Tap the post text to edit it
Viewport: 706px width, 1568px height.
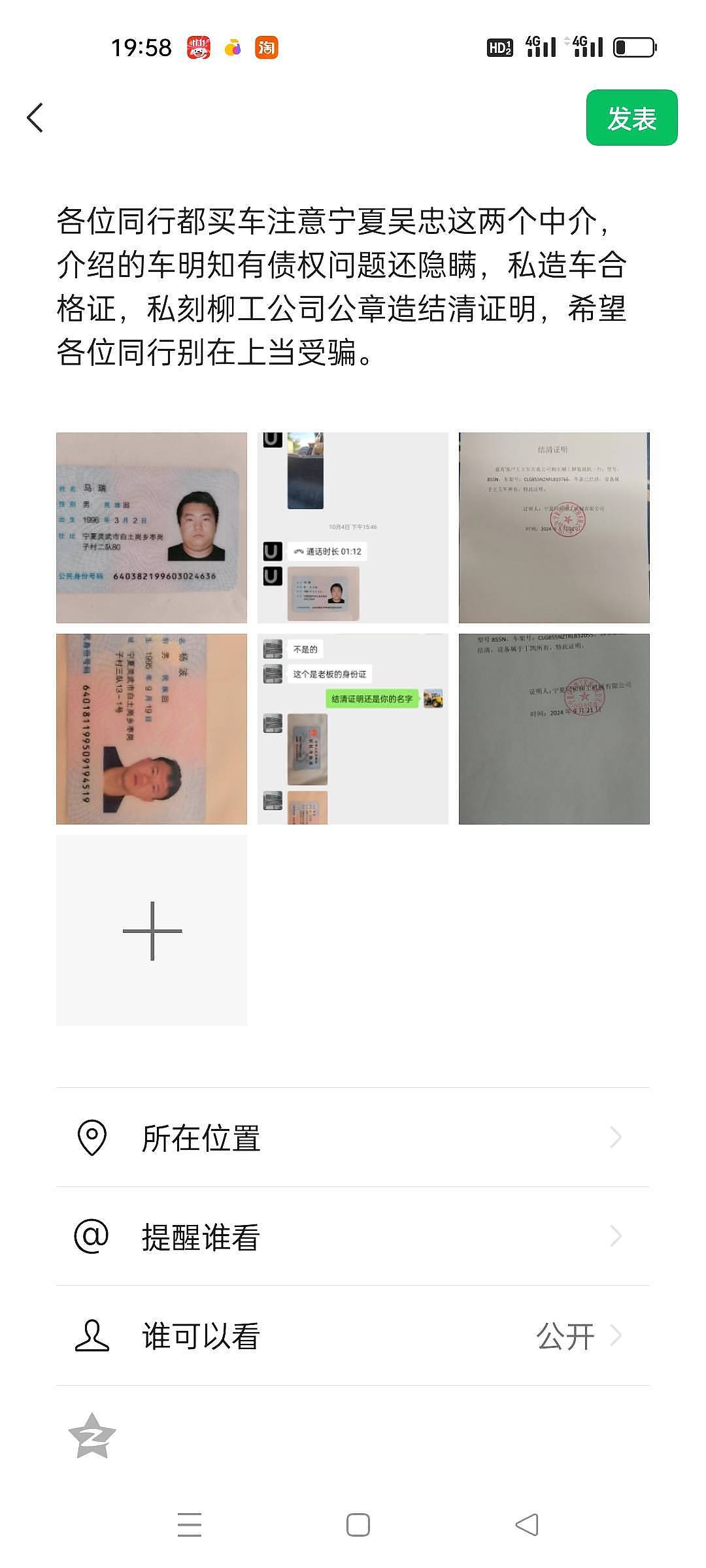tap(340, 286)
